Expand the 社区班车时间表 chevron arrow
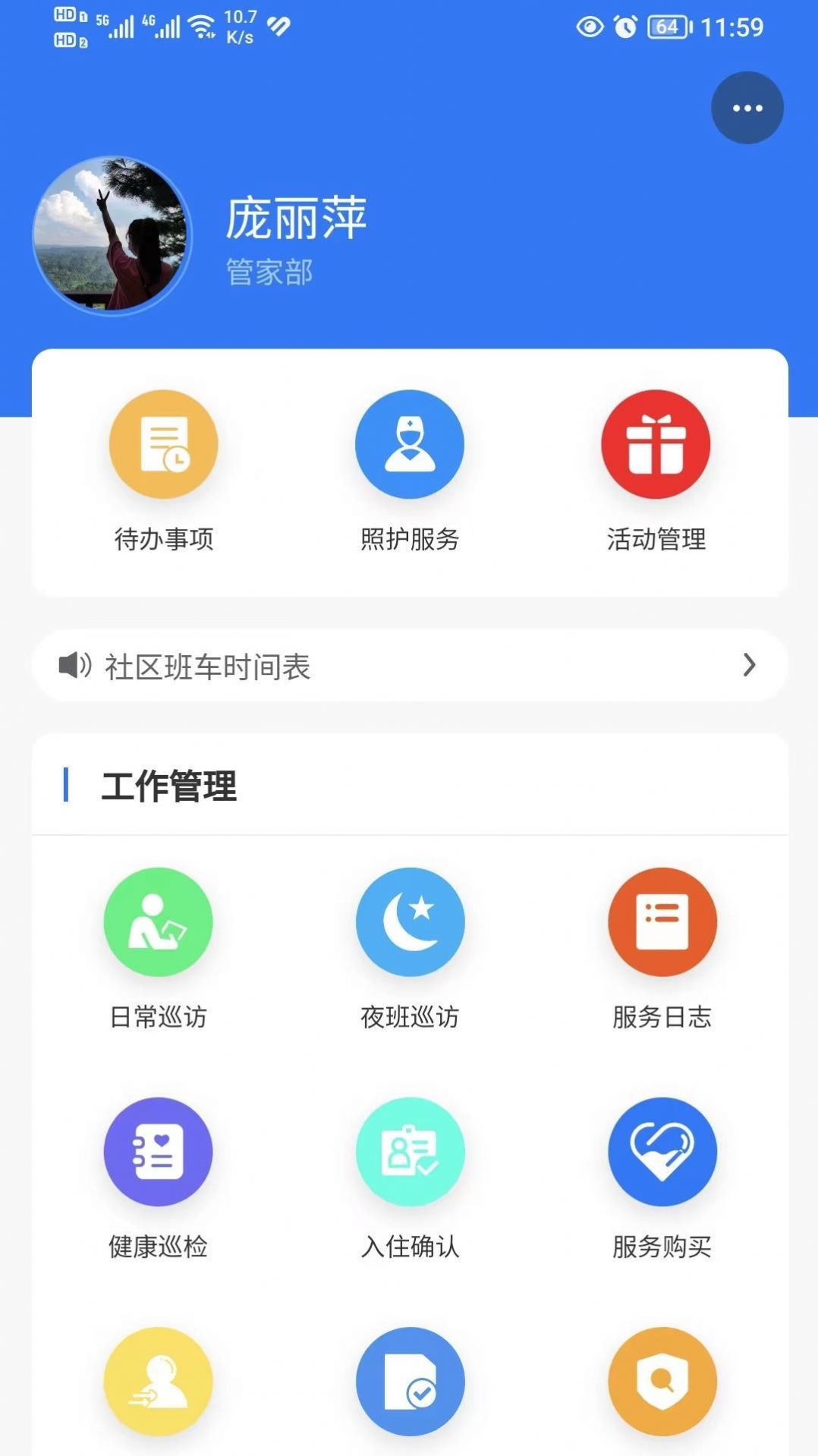Screen dimensions: 818x1456 point(750,665)
